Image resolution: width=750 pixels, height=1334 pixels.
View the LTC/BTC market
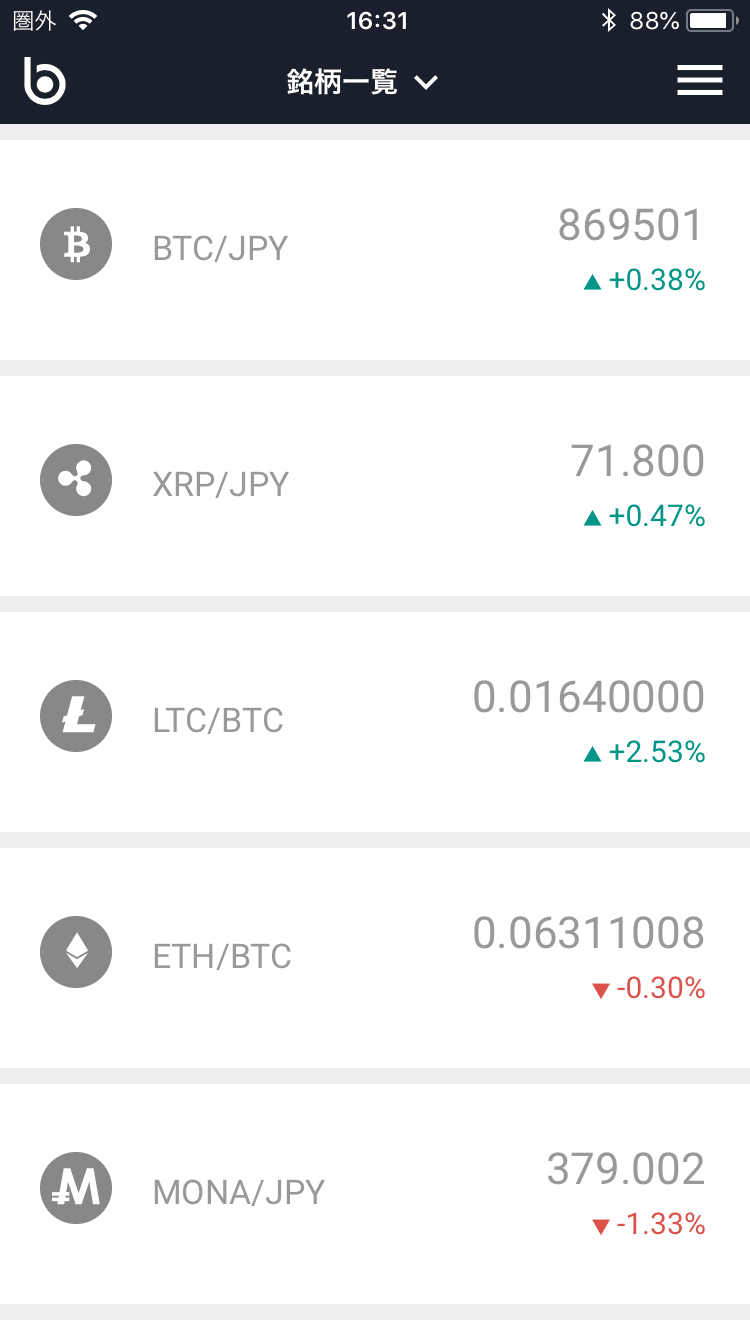[375, 722]
